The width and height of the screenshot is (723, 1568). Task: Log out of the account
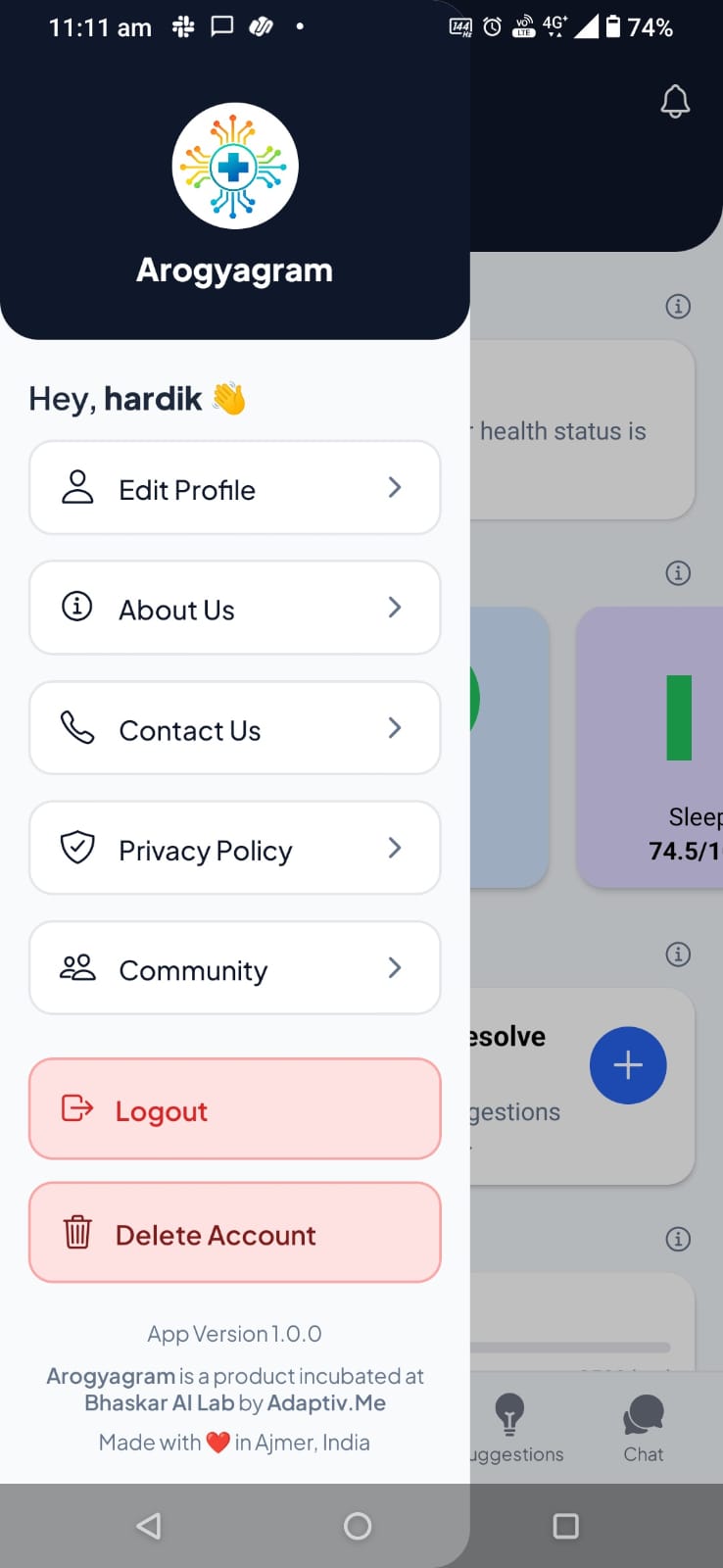coord(234,1109)
